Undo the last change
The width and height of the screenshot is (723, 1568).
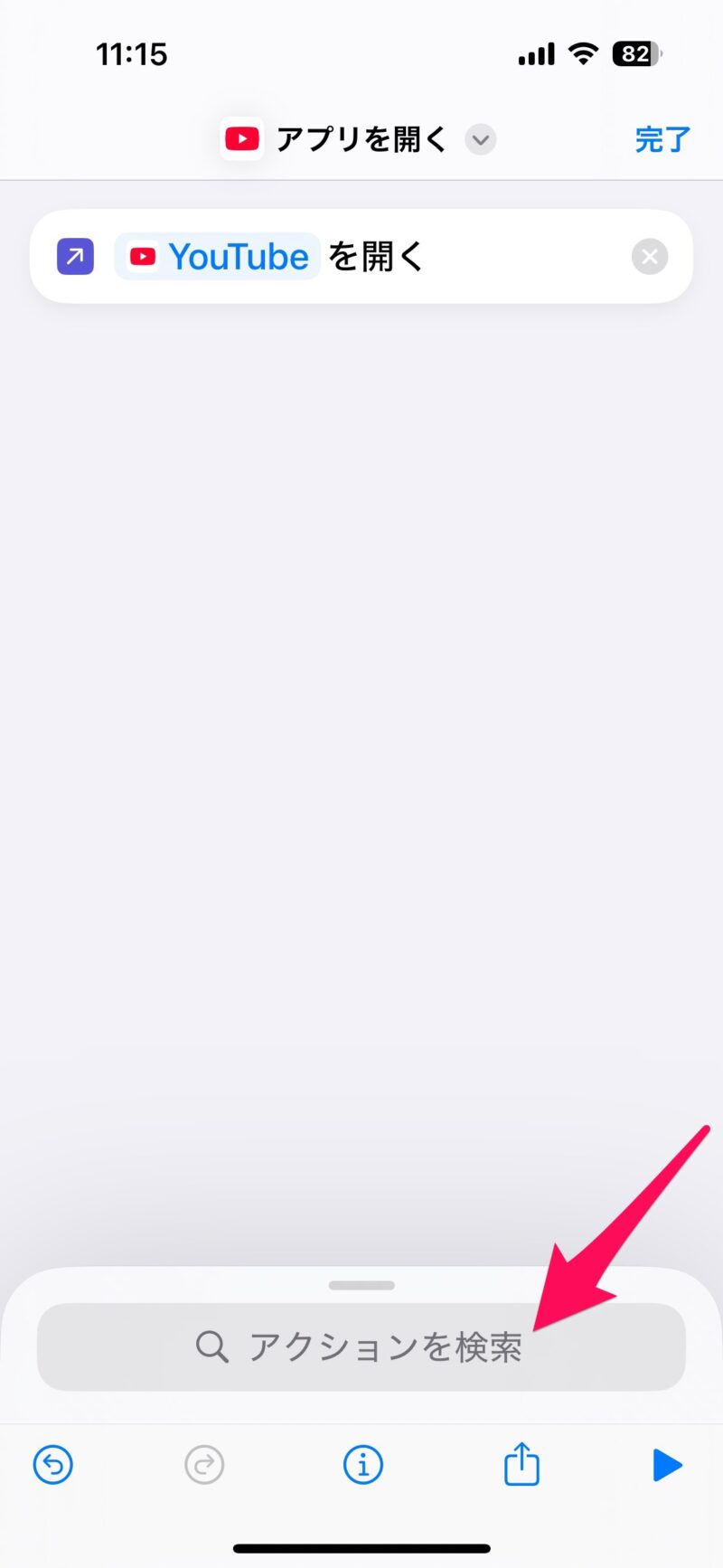coord(53,1465)
